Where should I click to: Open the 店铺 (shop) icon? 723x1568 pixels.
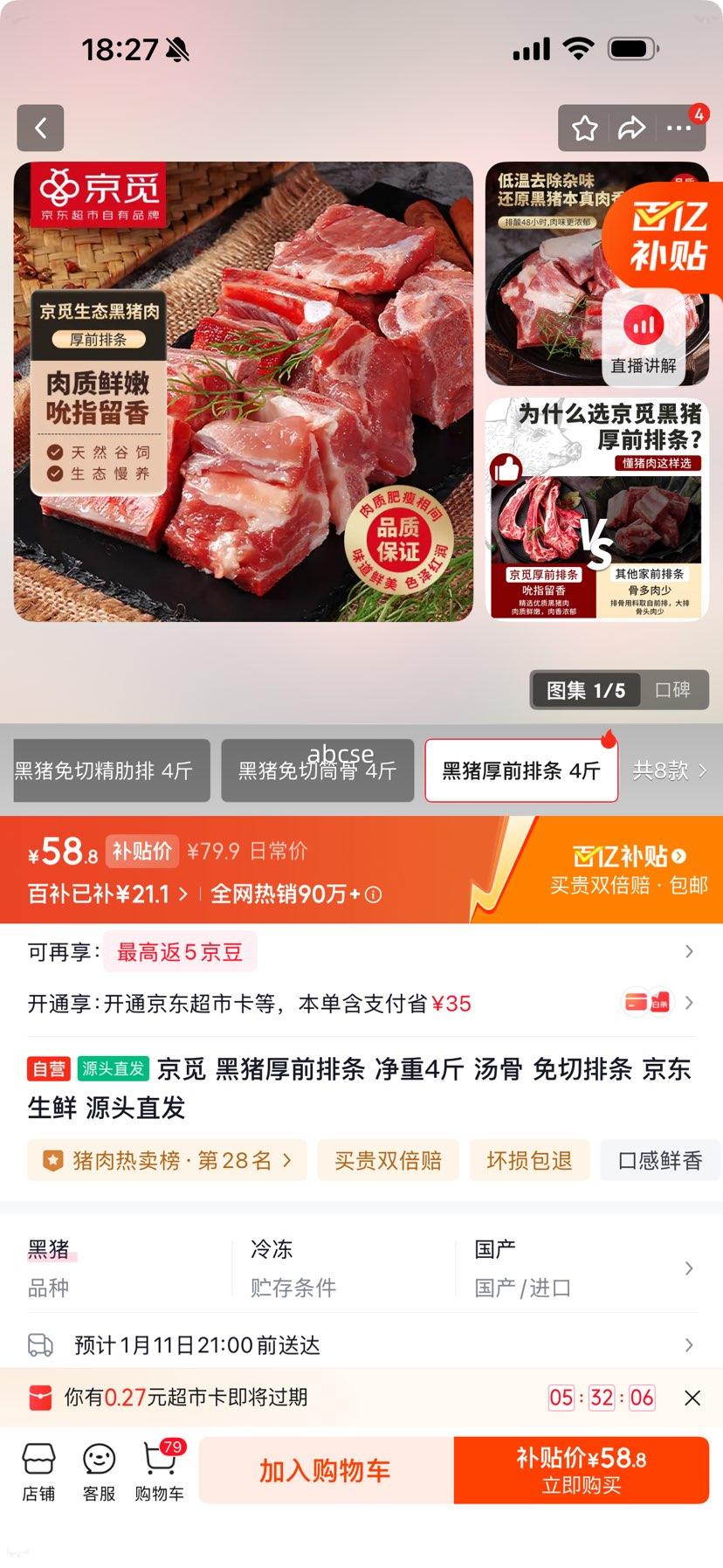point(38,1470)
